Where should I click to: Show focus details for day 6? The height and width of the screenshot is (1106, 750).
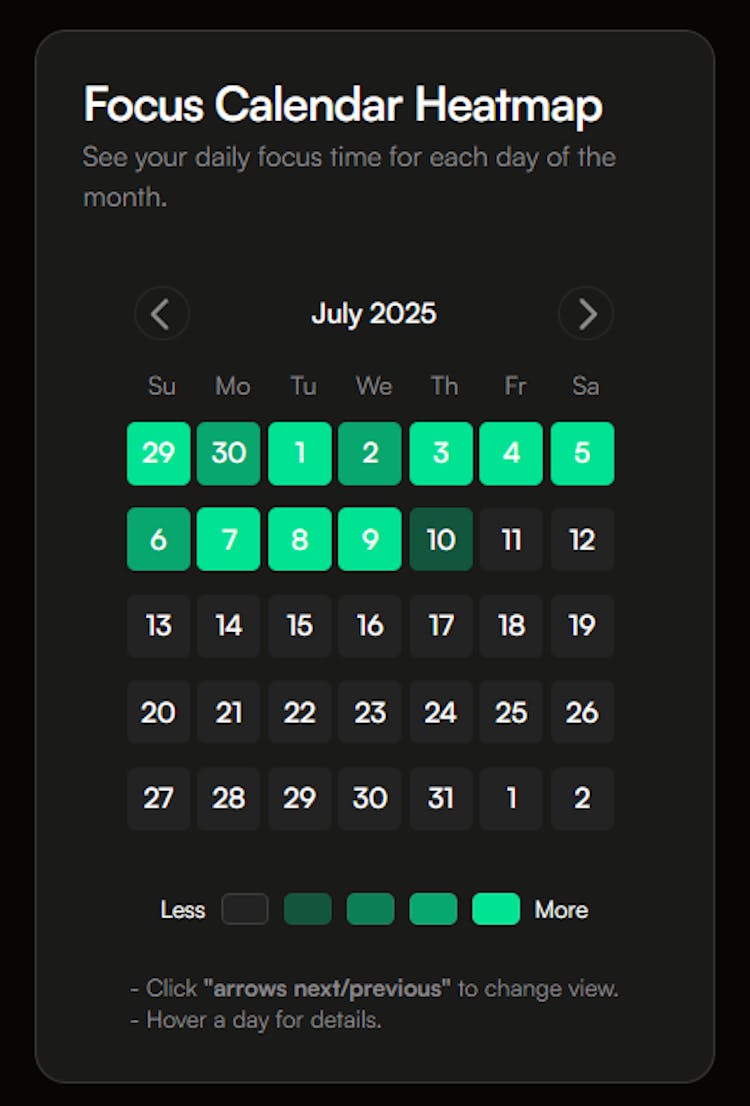[158, 540]
